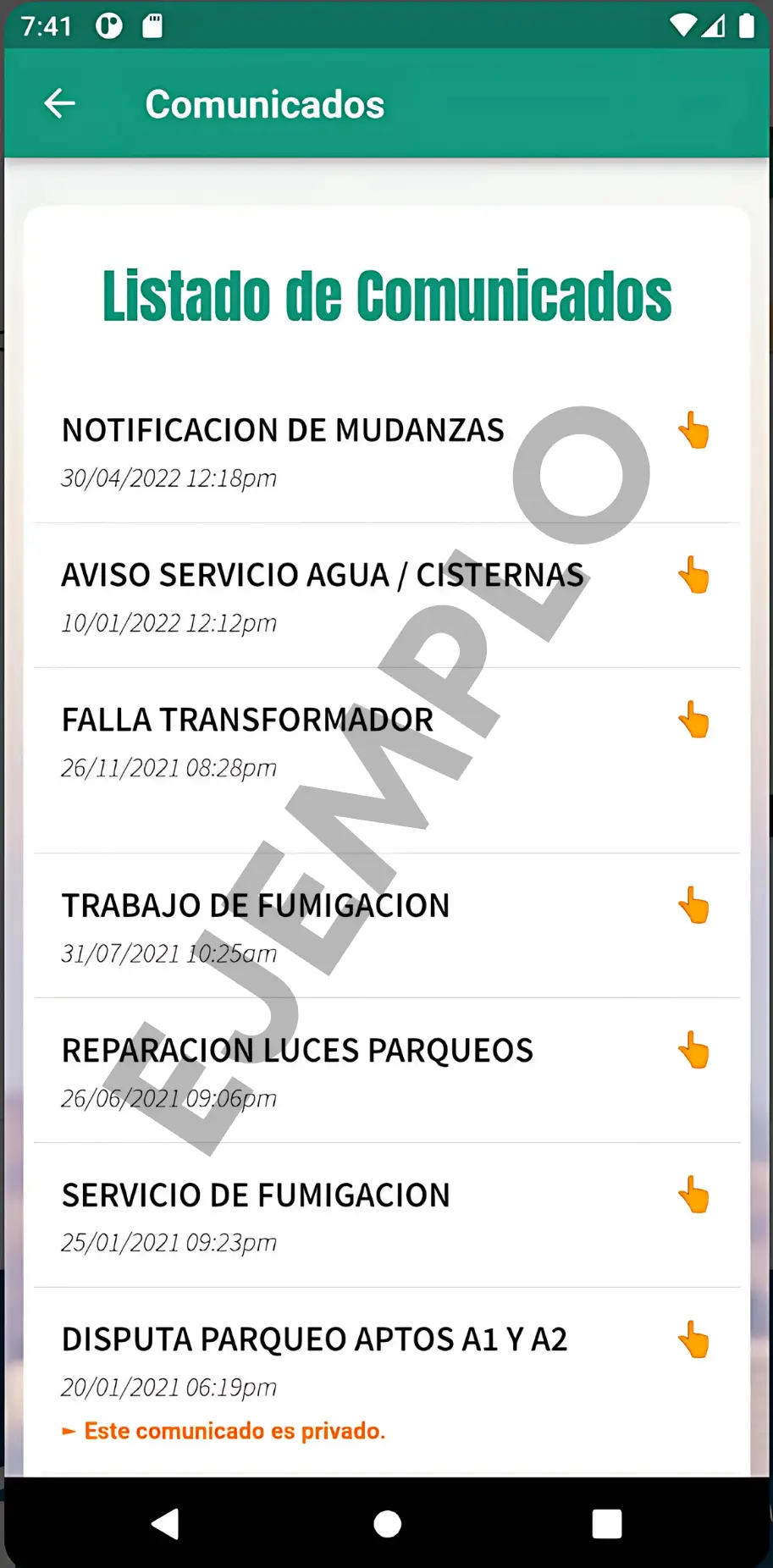The image size is (773, 1568).
Task: Tap the system home button
Action: tap(387, 1524)
